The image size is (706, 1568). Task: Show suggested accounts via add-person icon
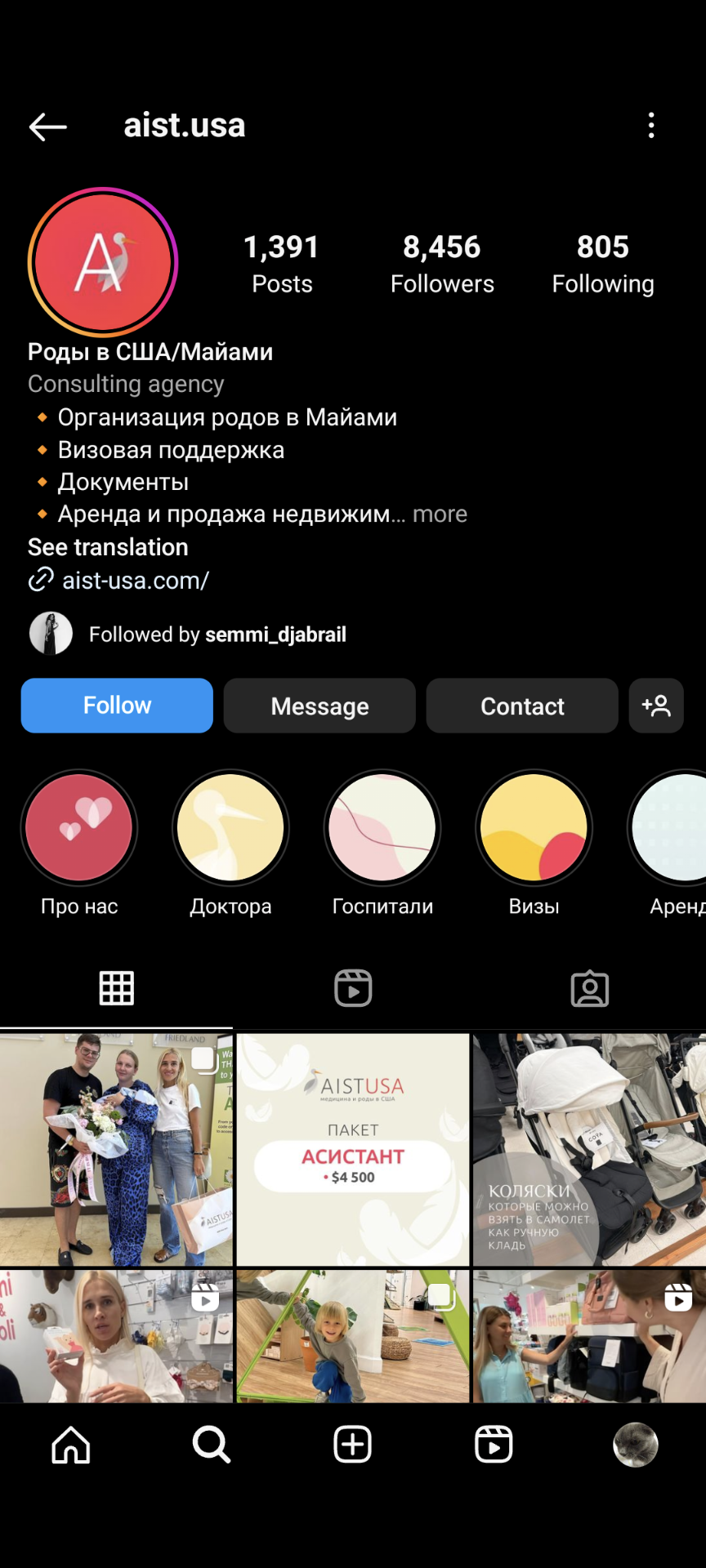pos(656,706)
